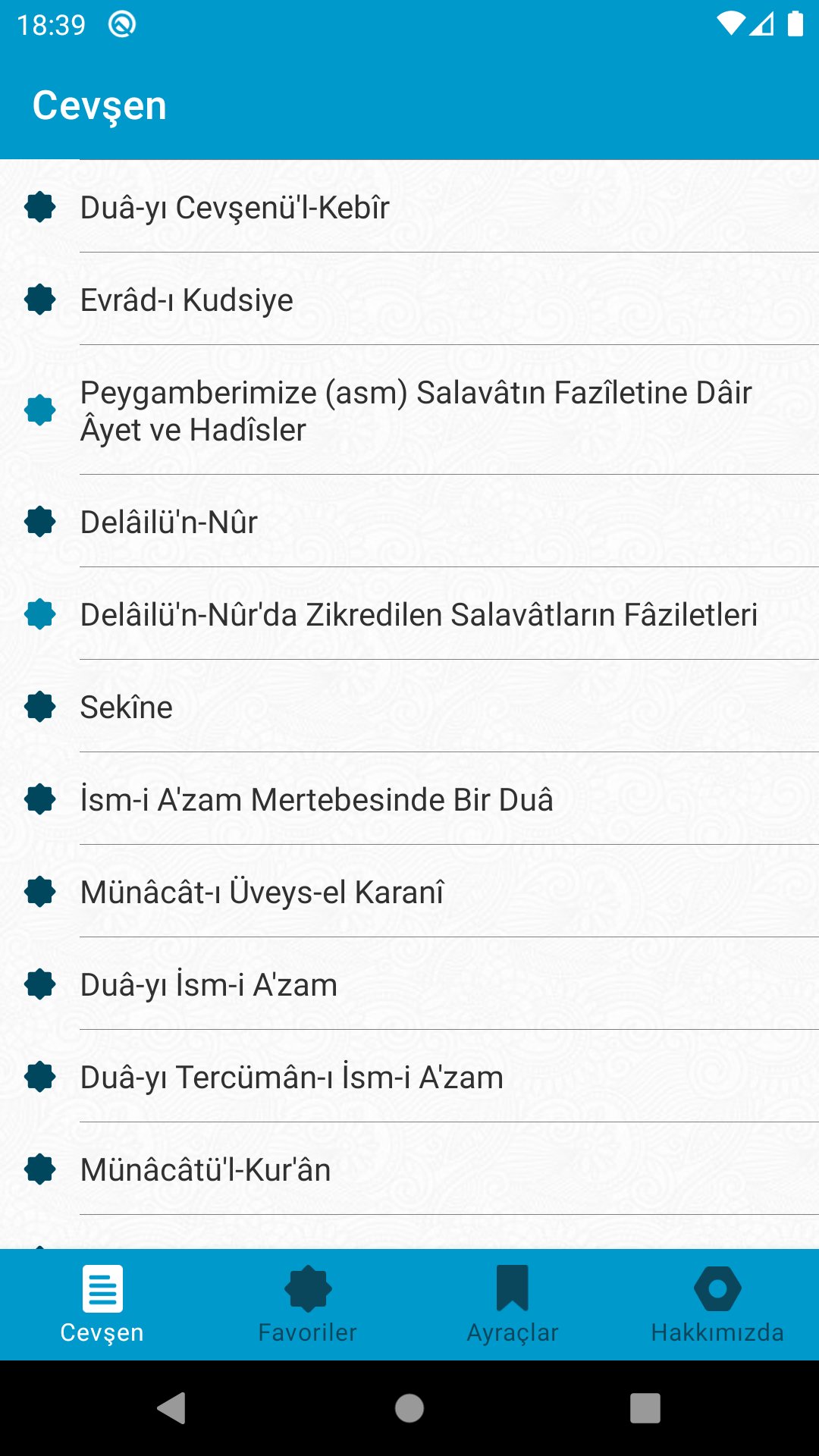Go to the home screen
Image resolution: width=819 pixels, height=1456 pixels.
click(409, 1408)
